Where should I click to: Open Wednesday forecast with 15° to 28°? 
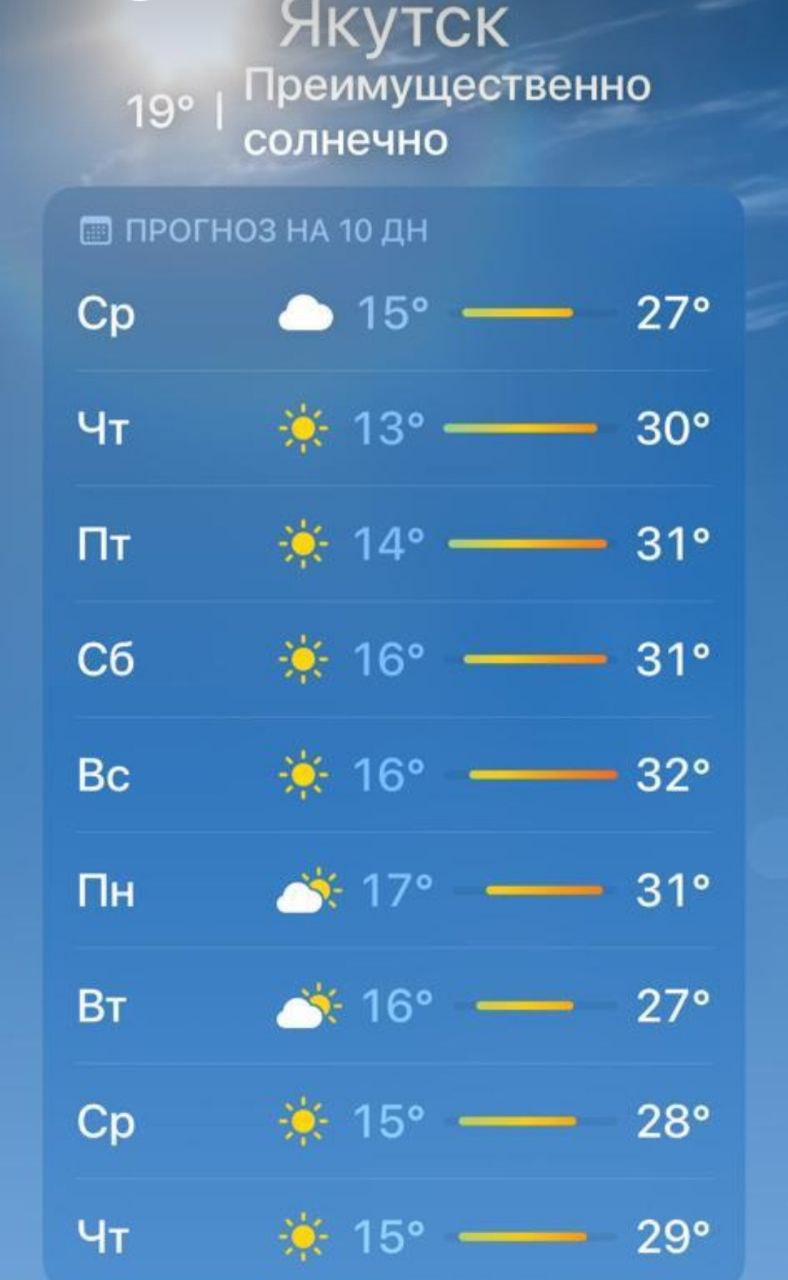[394, 1121]
